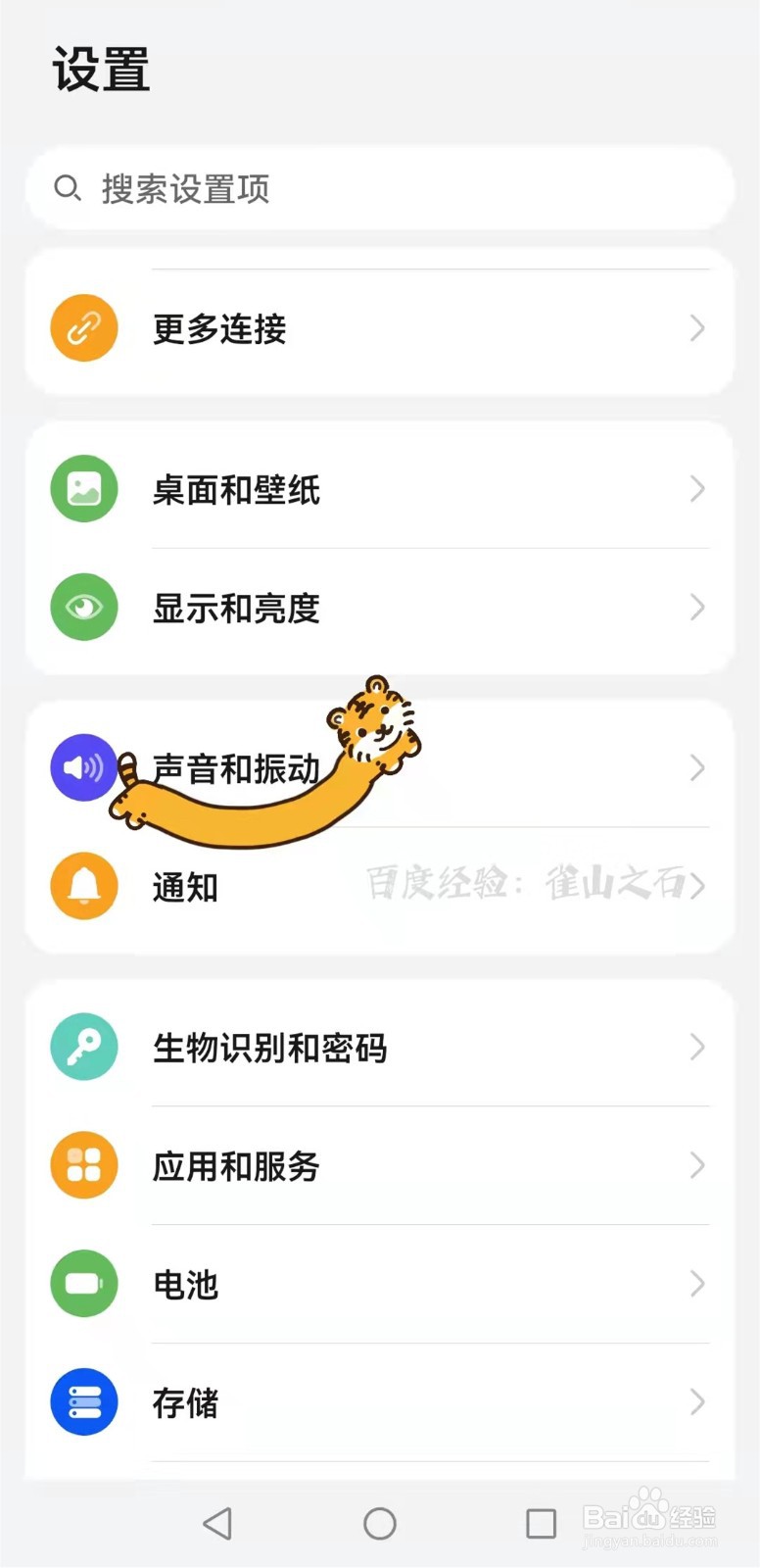Select the 更多连接 link icon
Viewport: 760px width, 1568px height.
coord(83,327)
